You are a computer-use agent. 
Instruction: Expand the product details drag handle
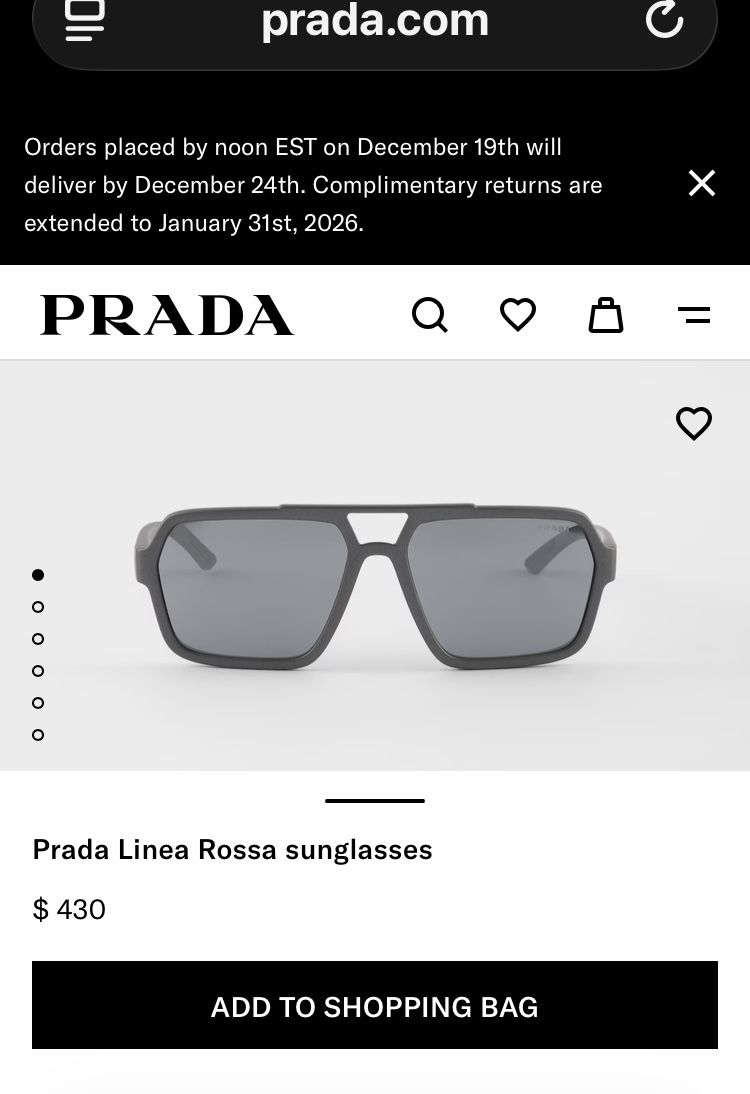pos(375,800)
